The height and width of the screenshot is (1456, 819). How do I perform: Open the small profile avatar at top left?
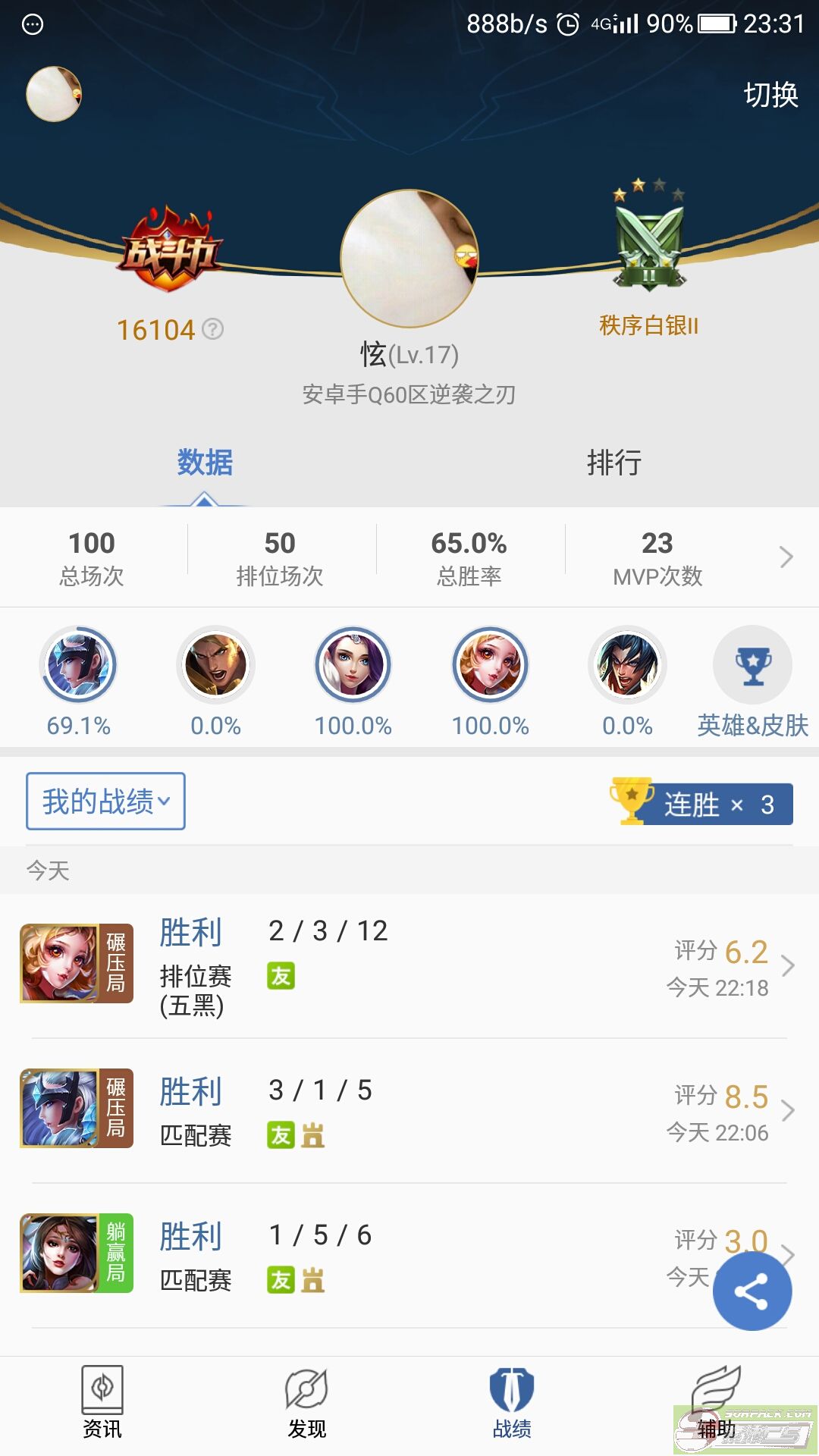54,94
